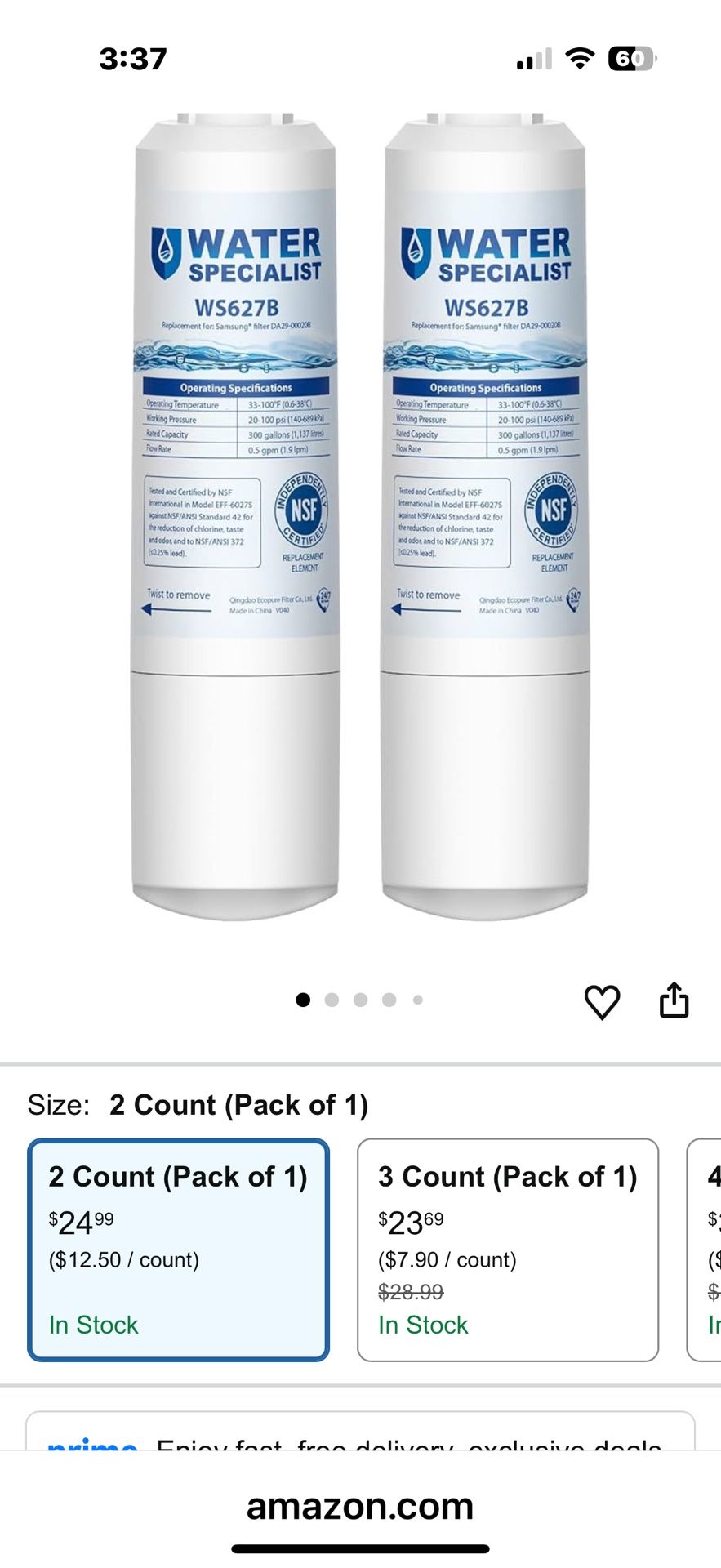Image resolution: width=721 pixels, height=1568 pixels.
Task: Tap the amazon.com address bar
Action: pyautogui.click(x=360, y=1506)
